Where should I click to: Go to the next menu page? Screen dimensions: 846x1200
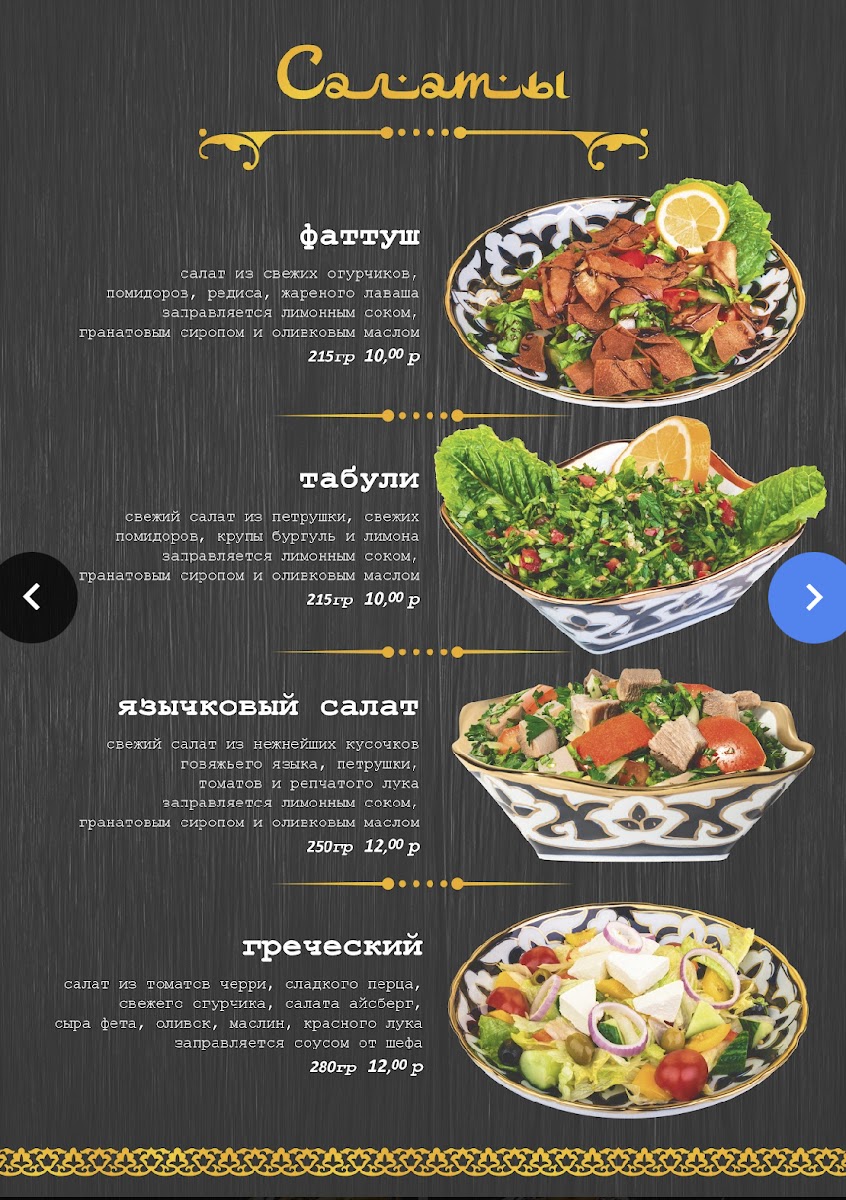coord(813,597)
